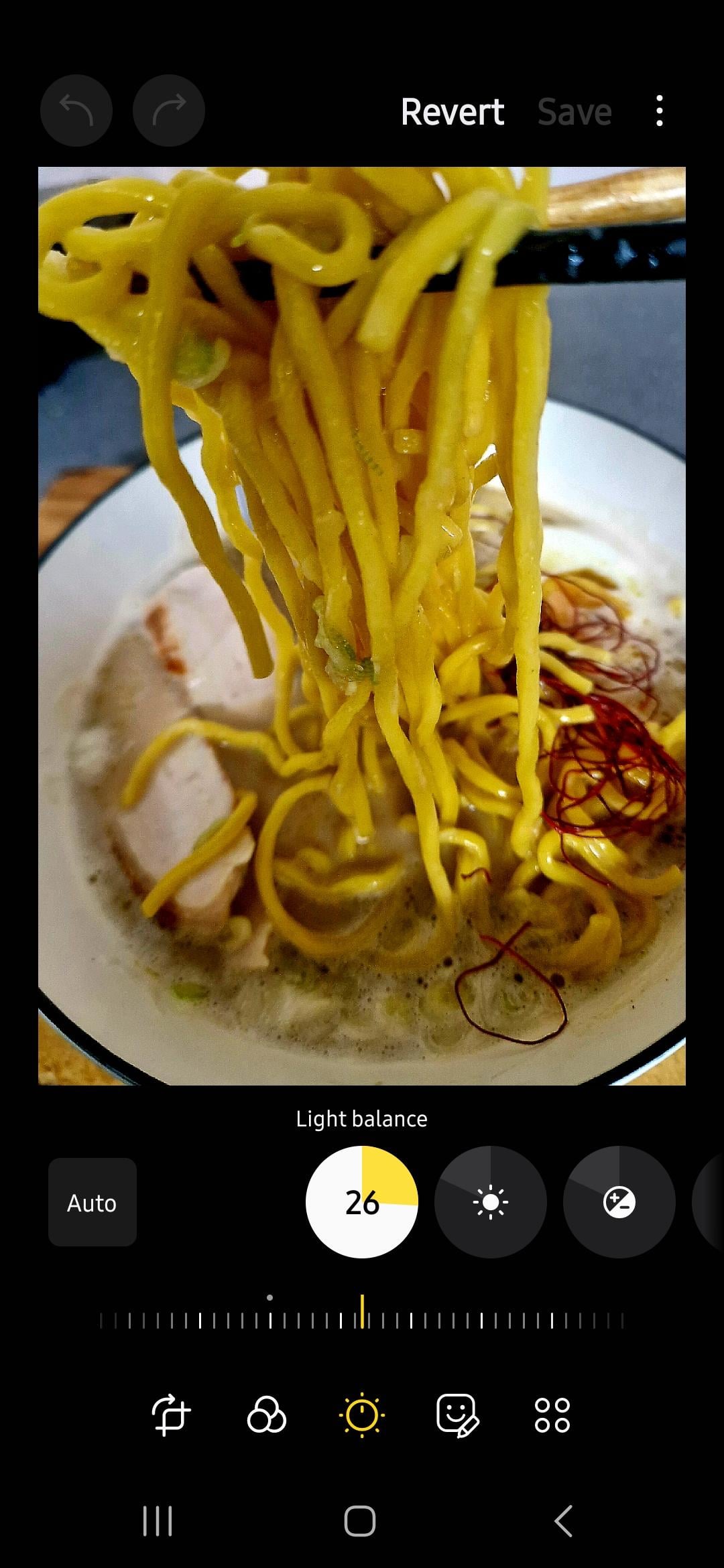Image resolution: width=724 pixels, height=1568 pixels.
Task: Apply Auto adjustment
Action: coord(92,1203)
